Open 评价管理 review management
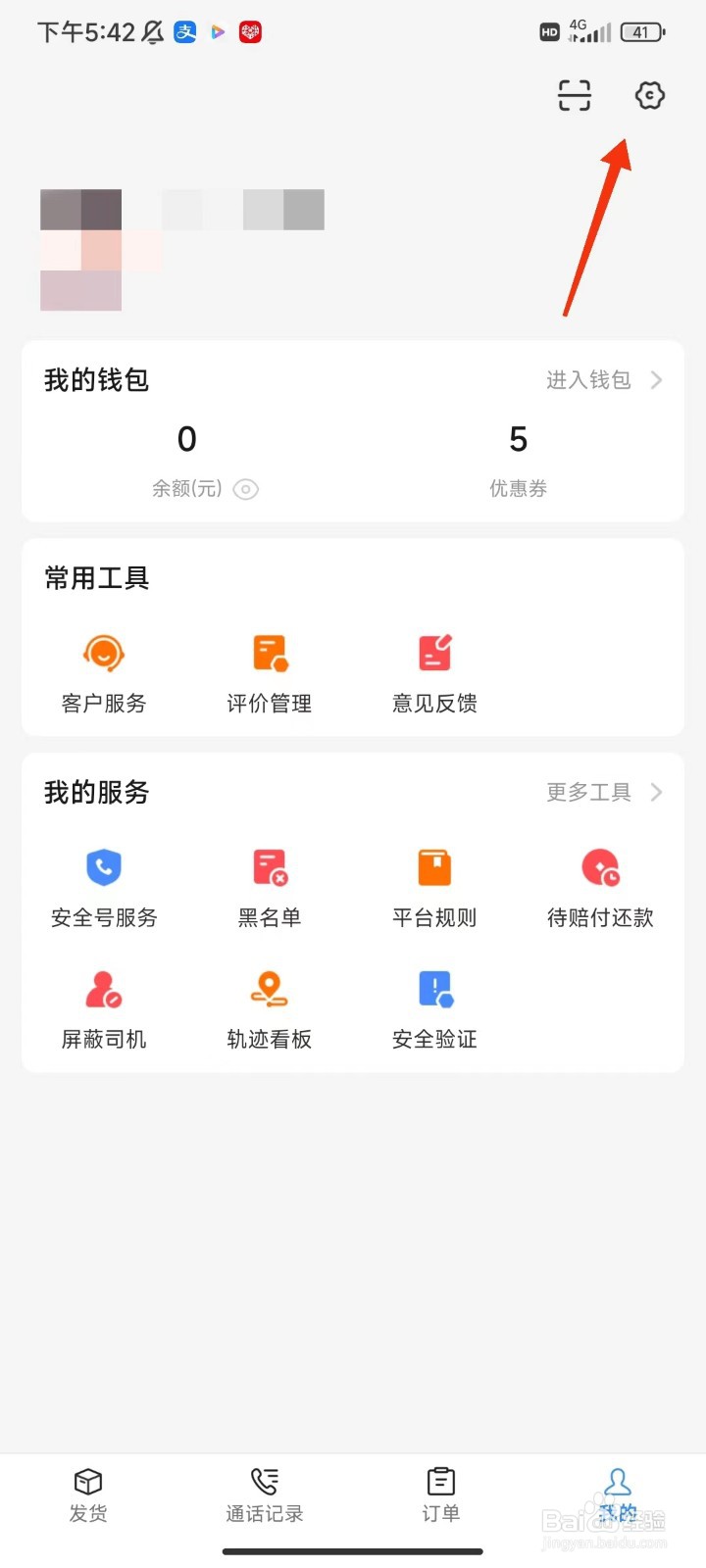This screenshot has width=706, height=1568. click(x=270, y=672)
